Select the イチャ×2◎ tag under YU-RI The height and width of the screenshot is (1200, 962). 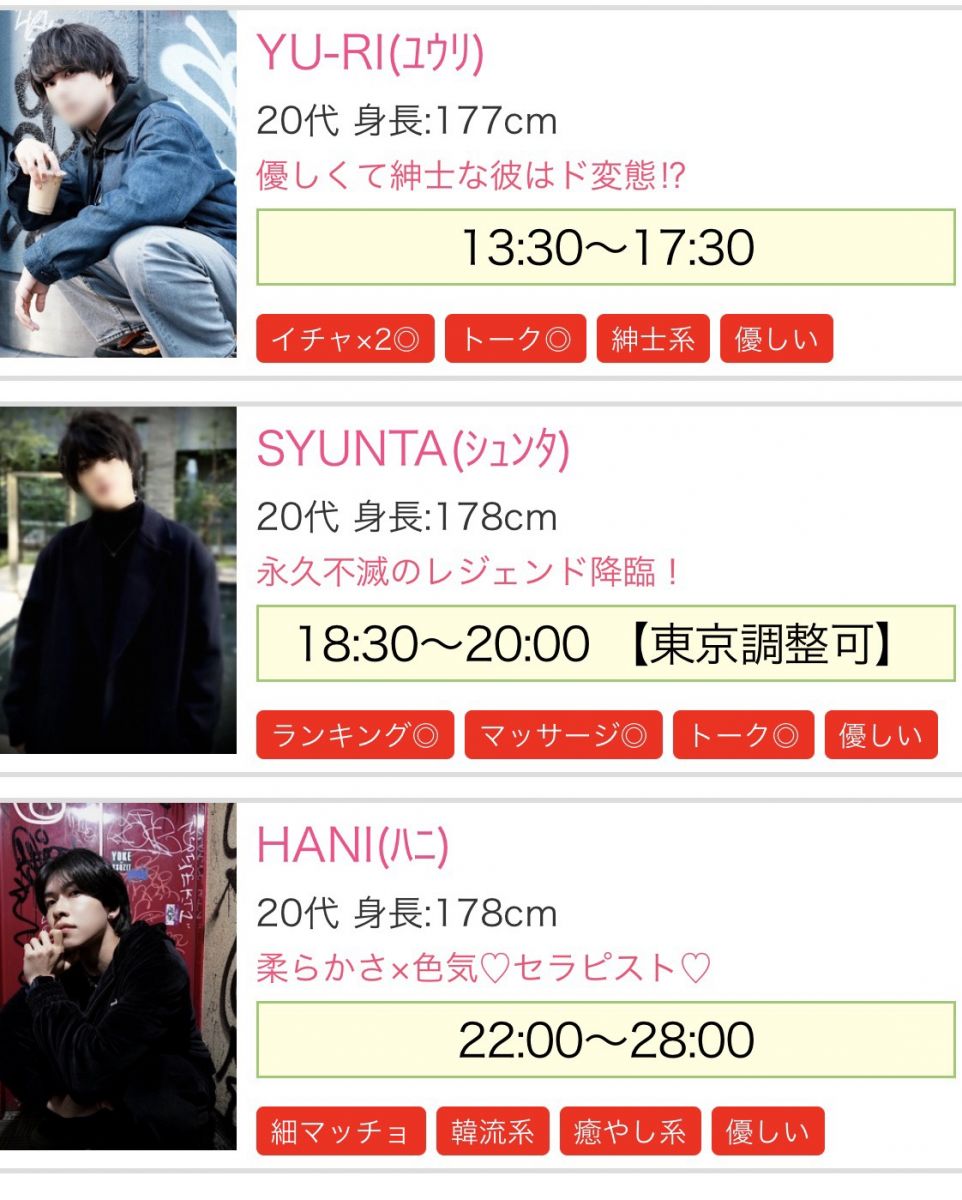click(345, 340)
